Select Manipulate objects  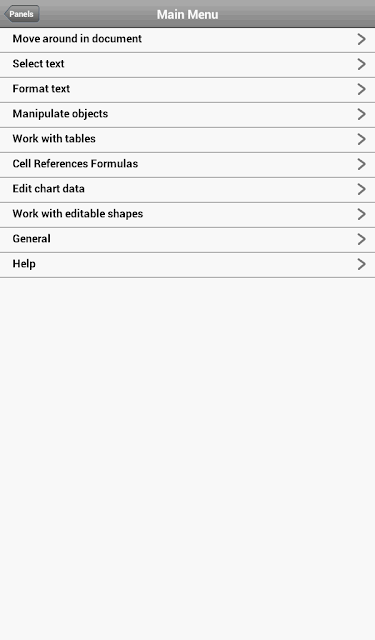pos(187,114)
